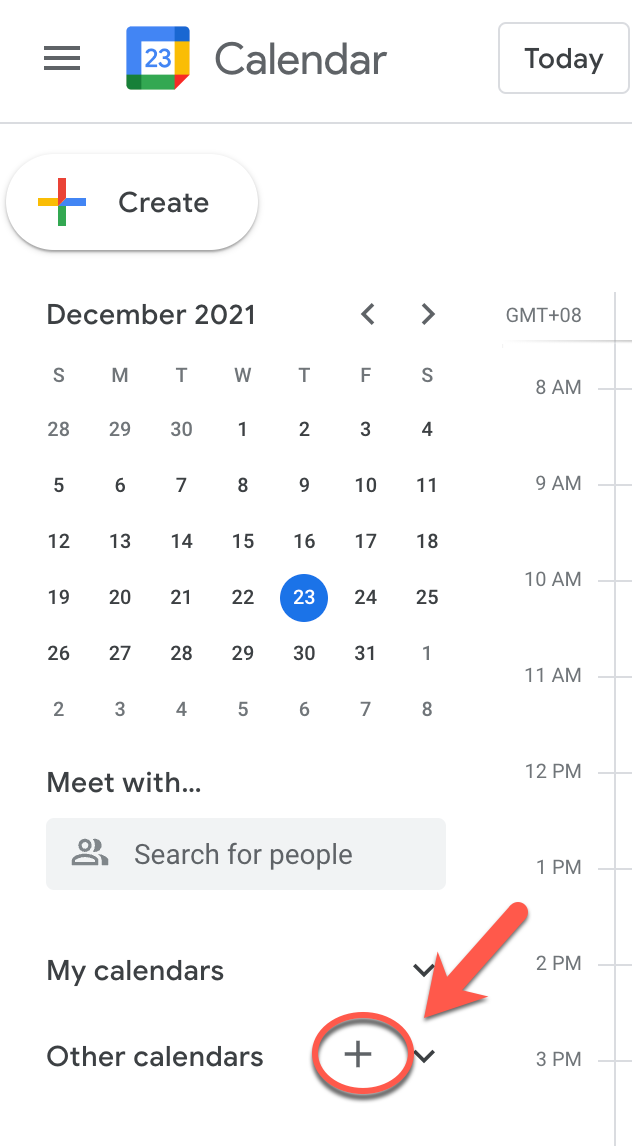This screenshot has height=1146, width=632.
Task: Go to the next month
Action: [428, 315]
